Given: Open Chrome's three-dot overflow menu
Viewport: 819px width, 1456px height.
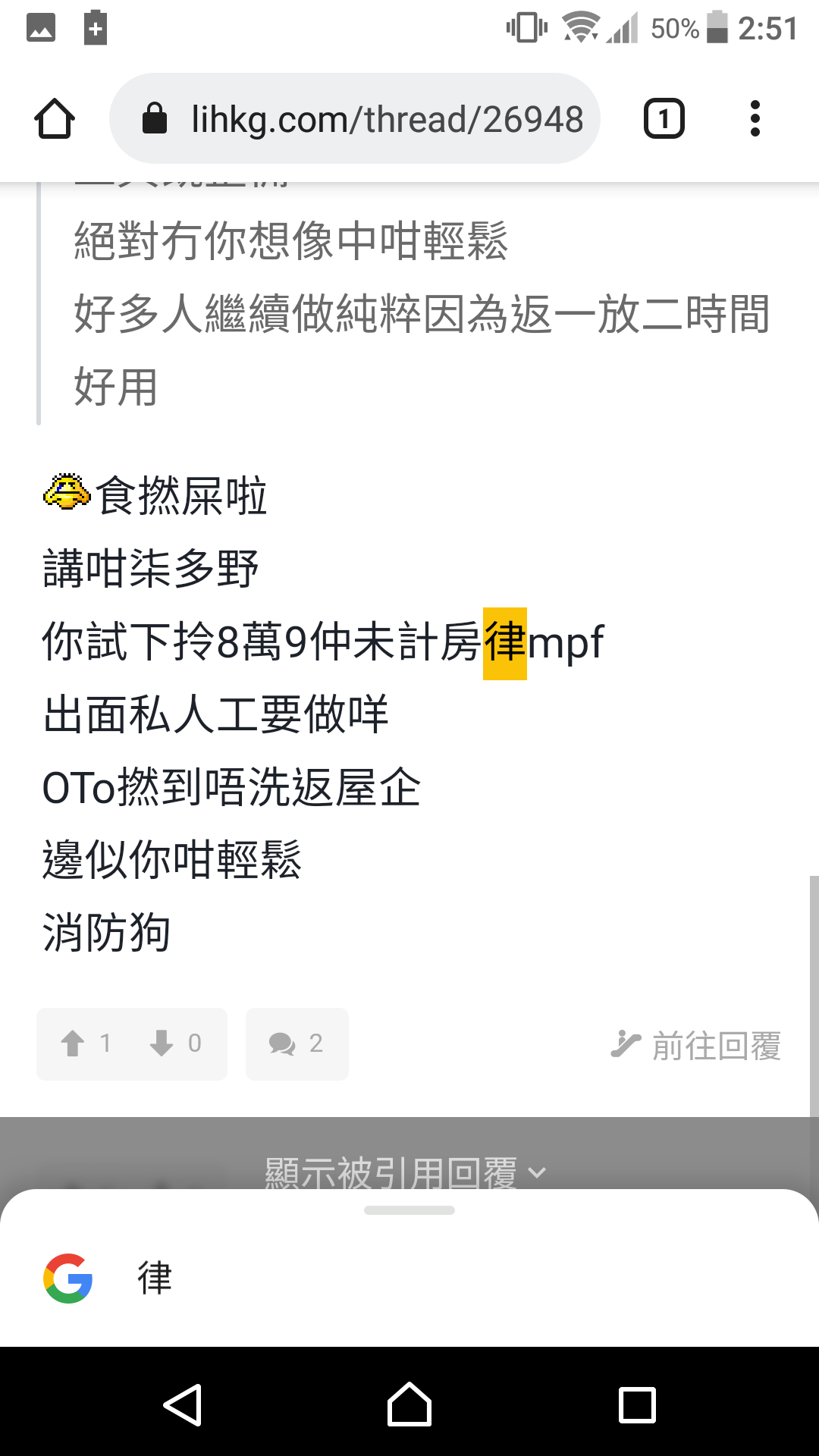Looking at the screenshot, I should coord(755,118).
